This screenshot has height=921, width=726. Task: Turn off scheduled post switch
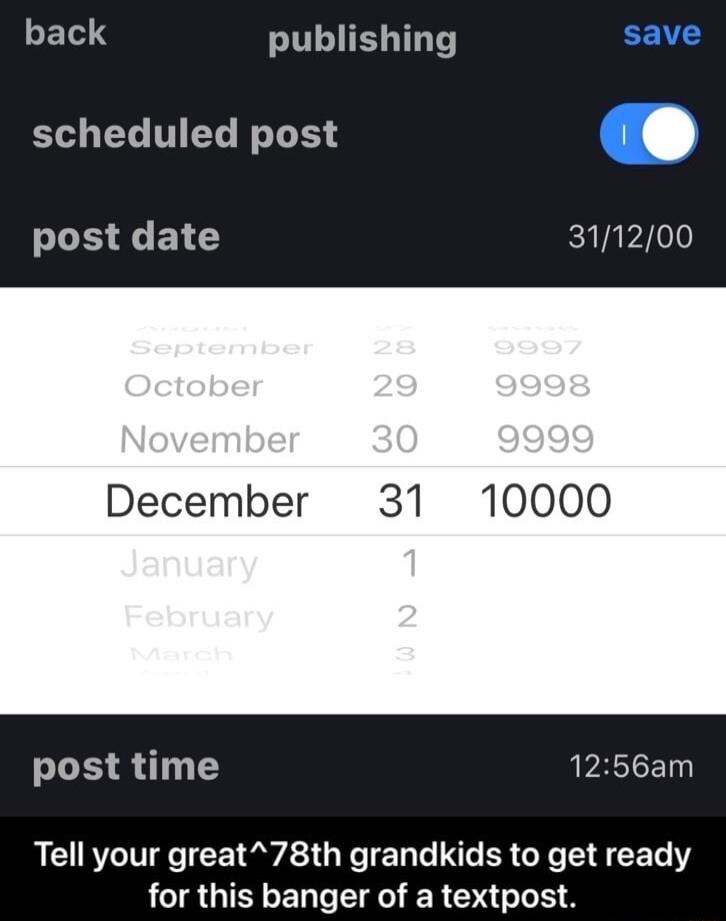647,134
